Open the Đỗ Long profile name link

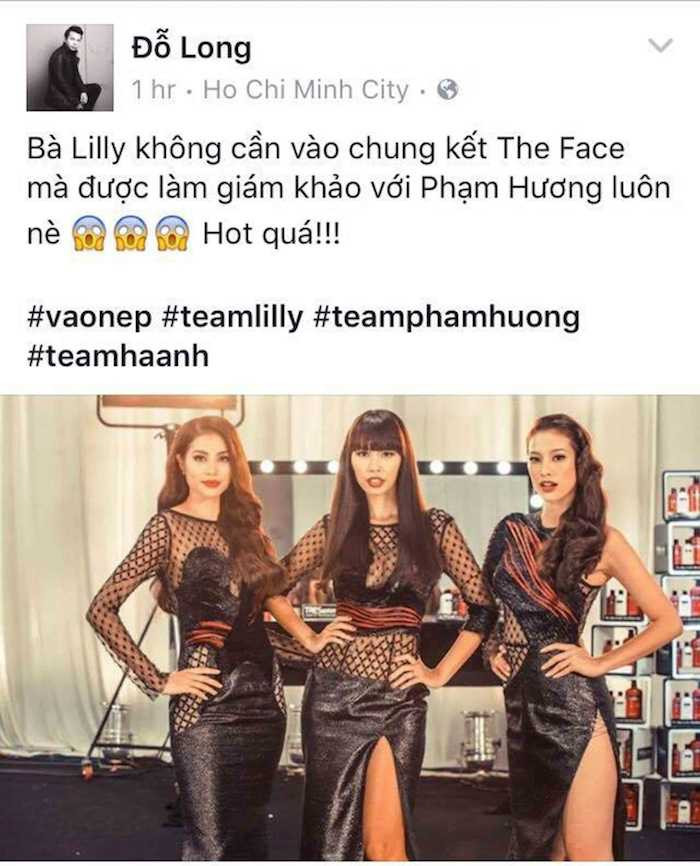[191, 47]
